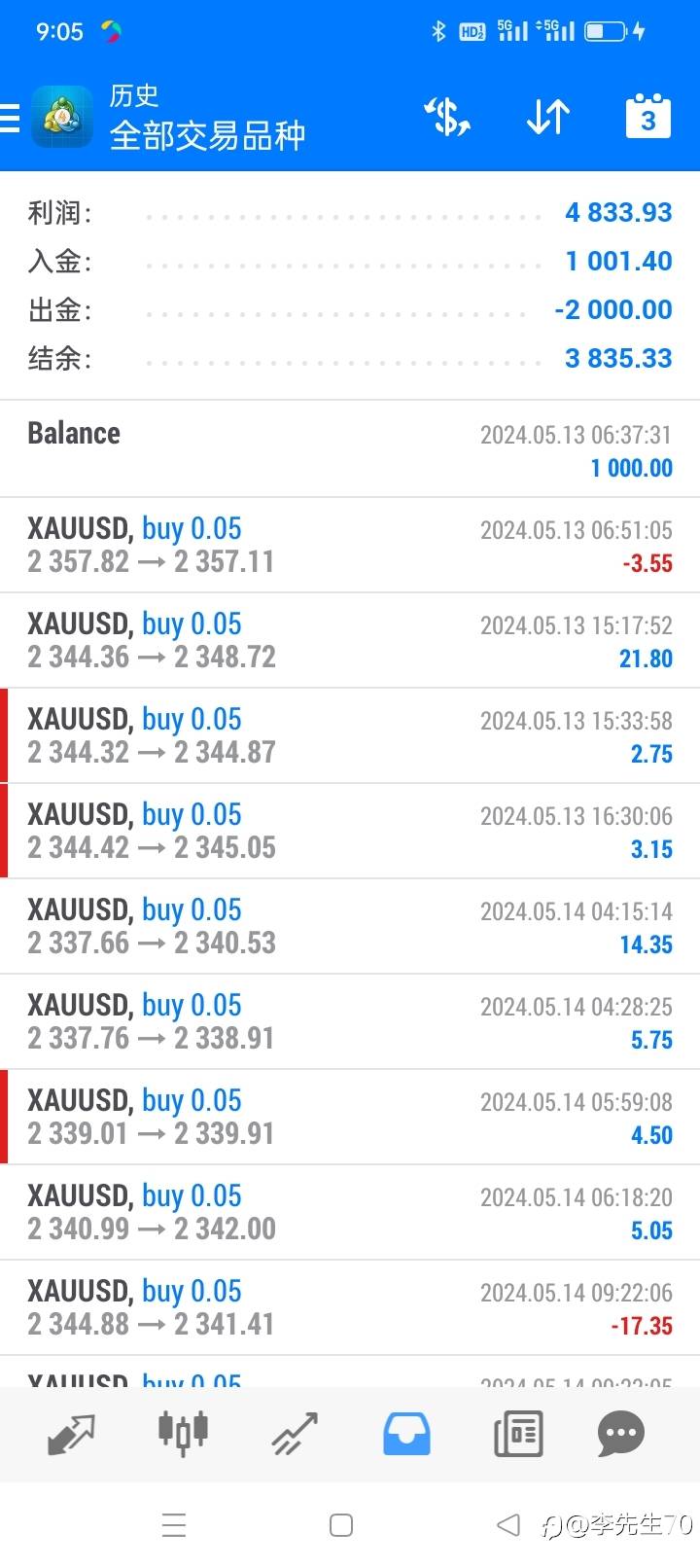Change the sort order with arrows icon

tap(548, 118)
